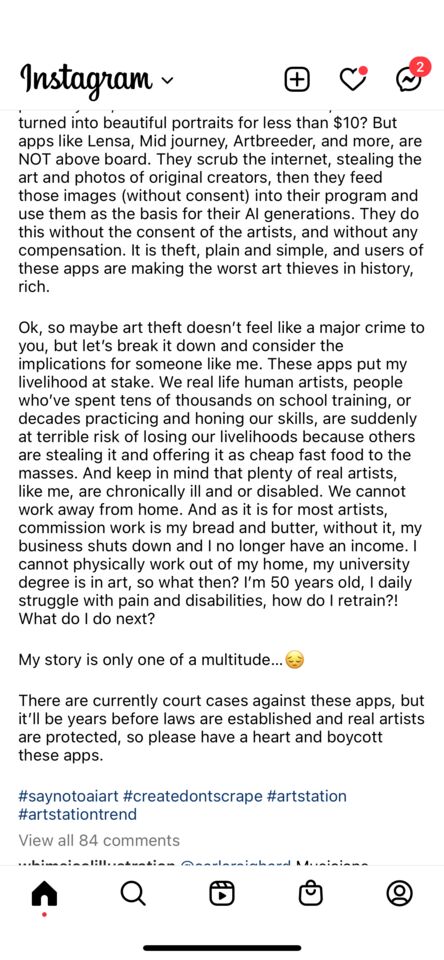444x960 pixels.
Task: Switch to the Reels tab
Action: tap(222, 894)
